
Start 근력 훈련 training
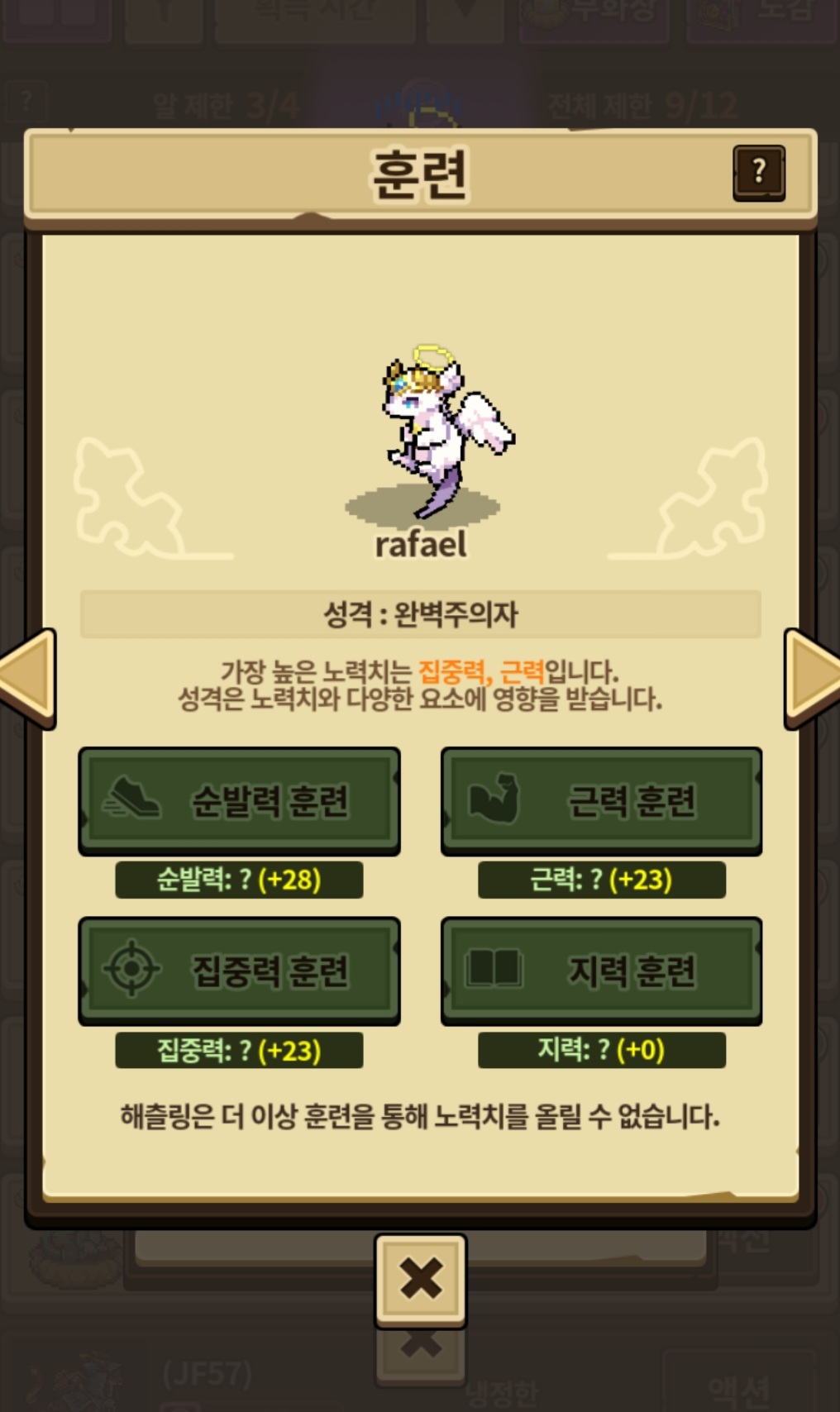601,801
